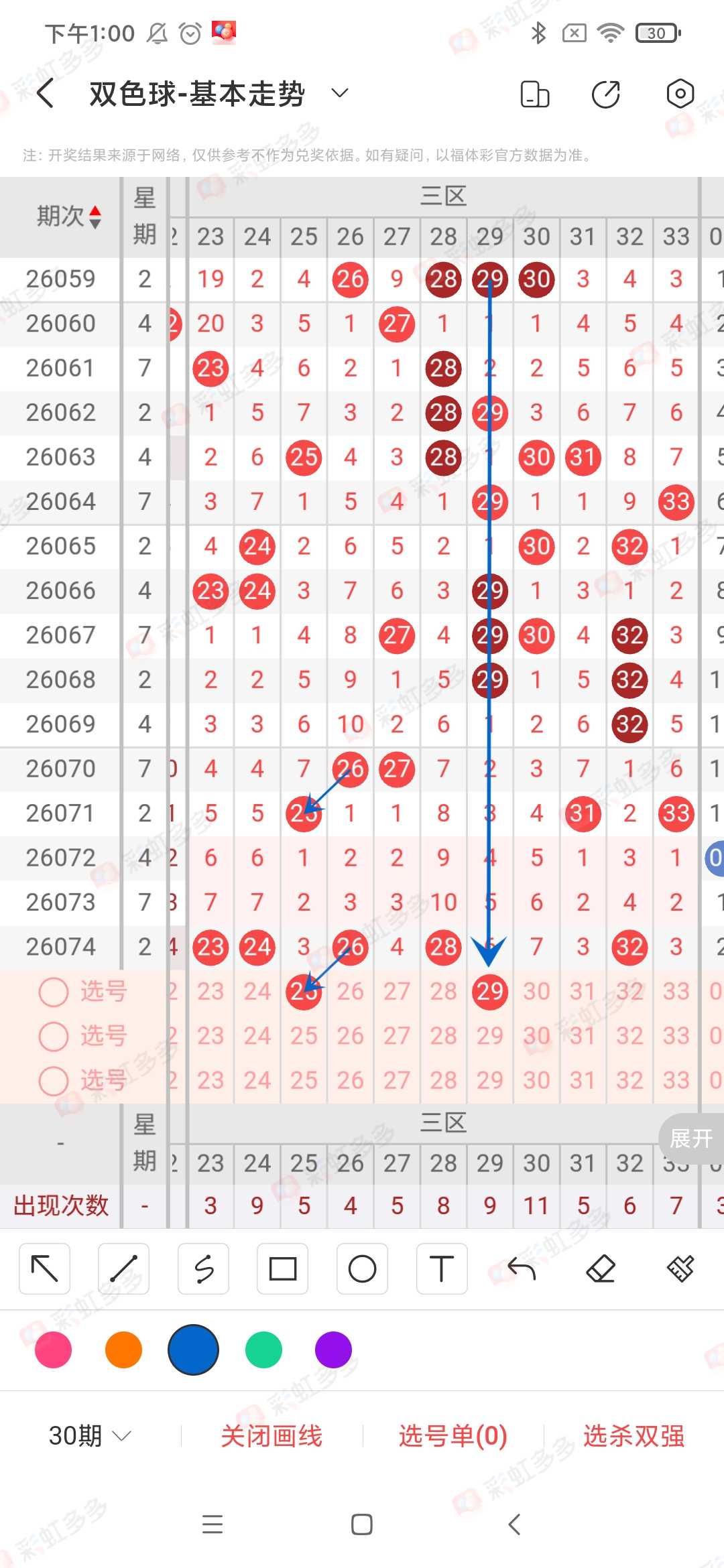
Task: Select the arrow drawing tool
Action: click(45, 1268)
